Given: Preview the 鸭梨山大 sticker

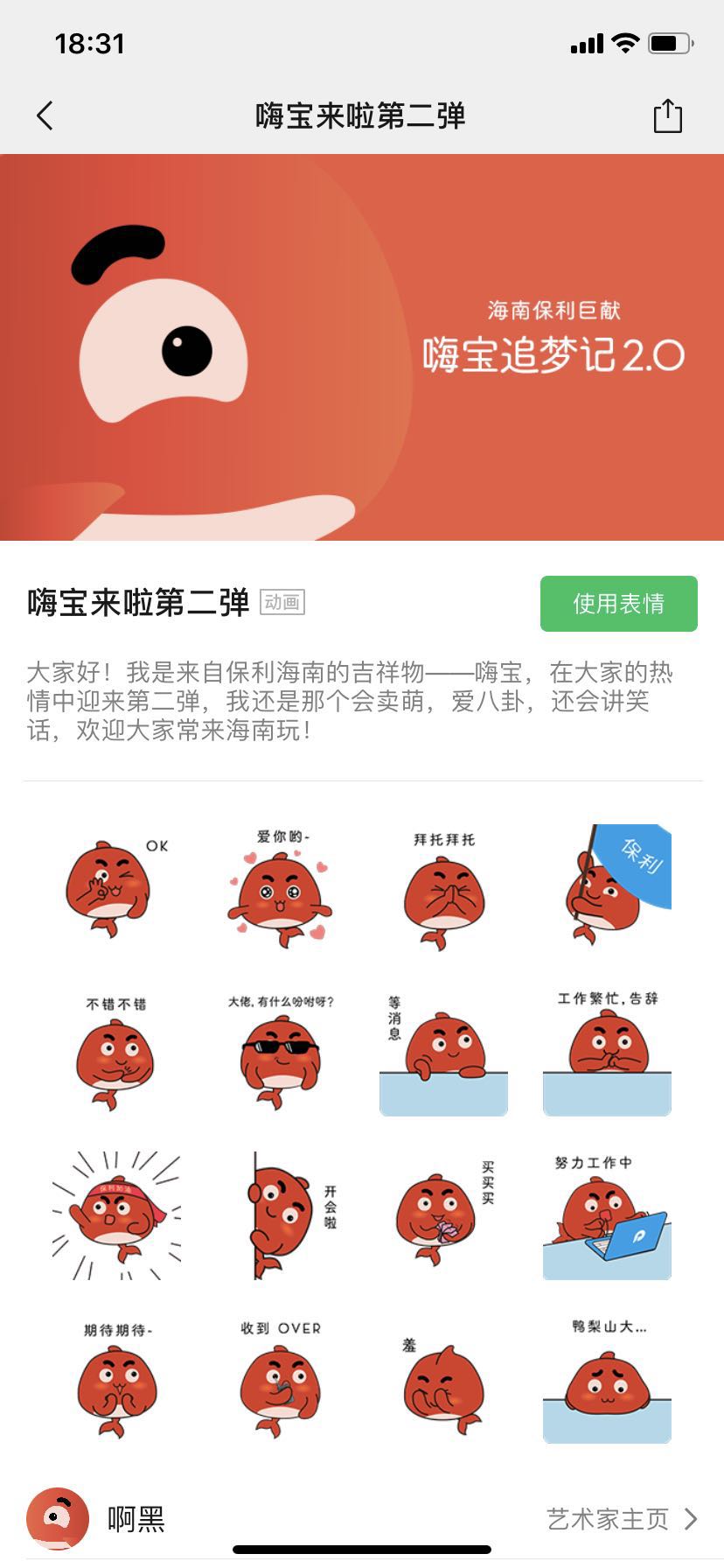Looking at the screenshot, I should pos(609,1381).
